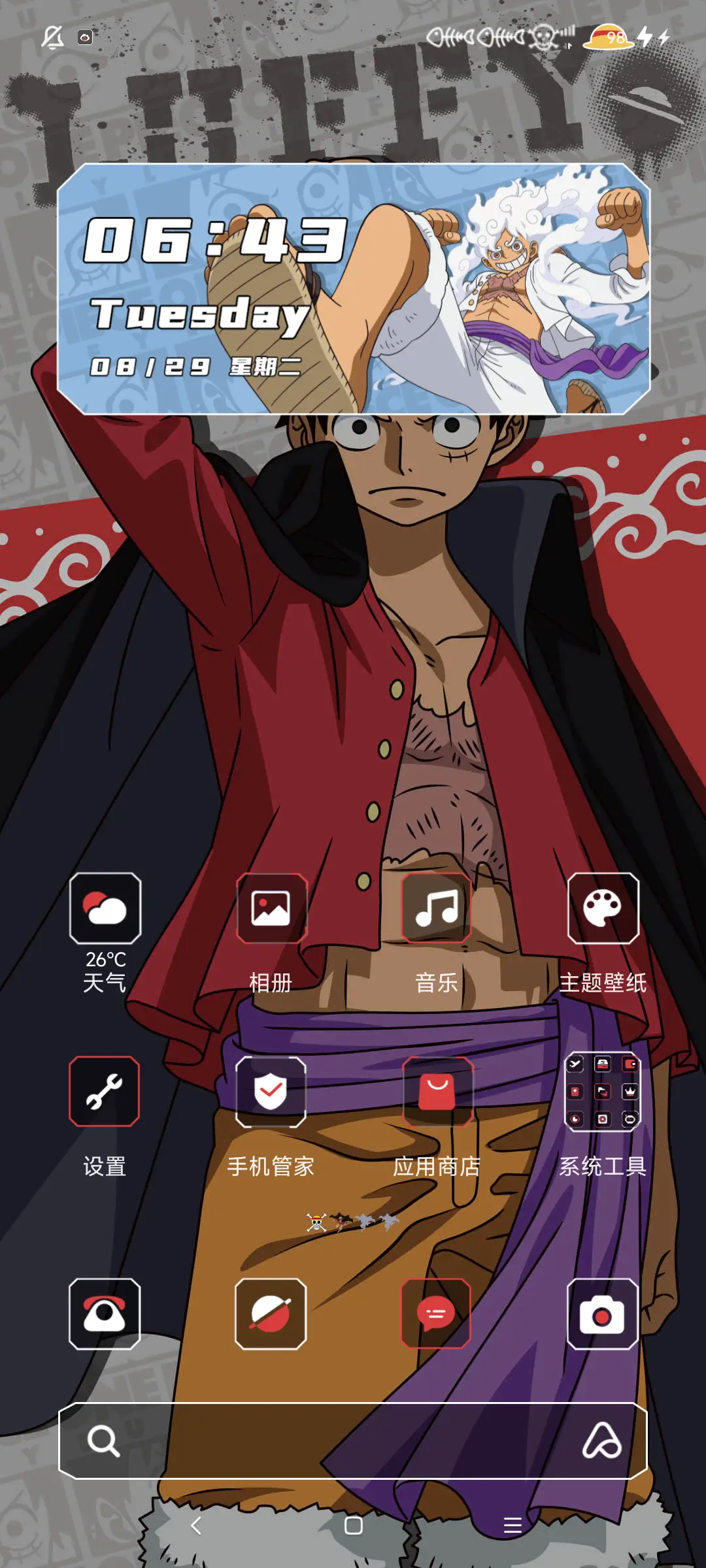This screenshot has width=706, height=1568.
Task: Open the 系统工具 folder
Action: [603, 1091]
